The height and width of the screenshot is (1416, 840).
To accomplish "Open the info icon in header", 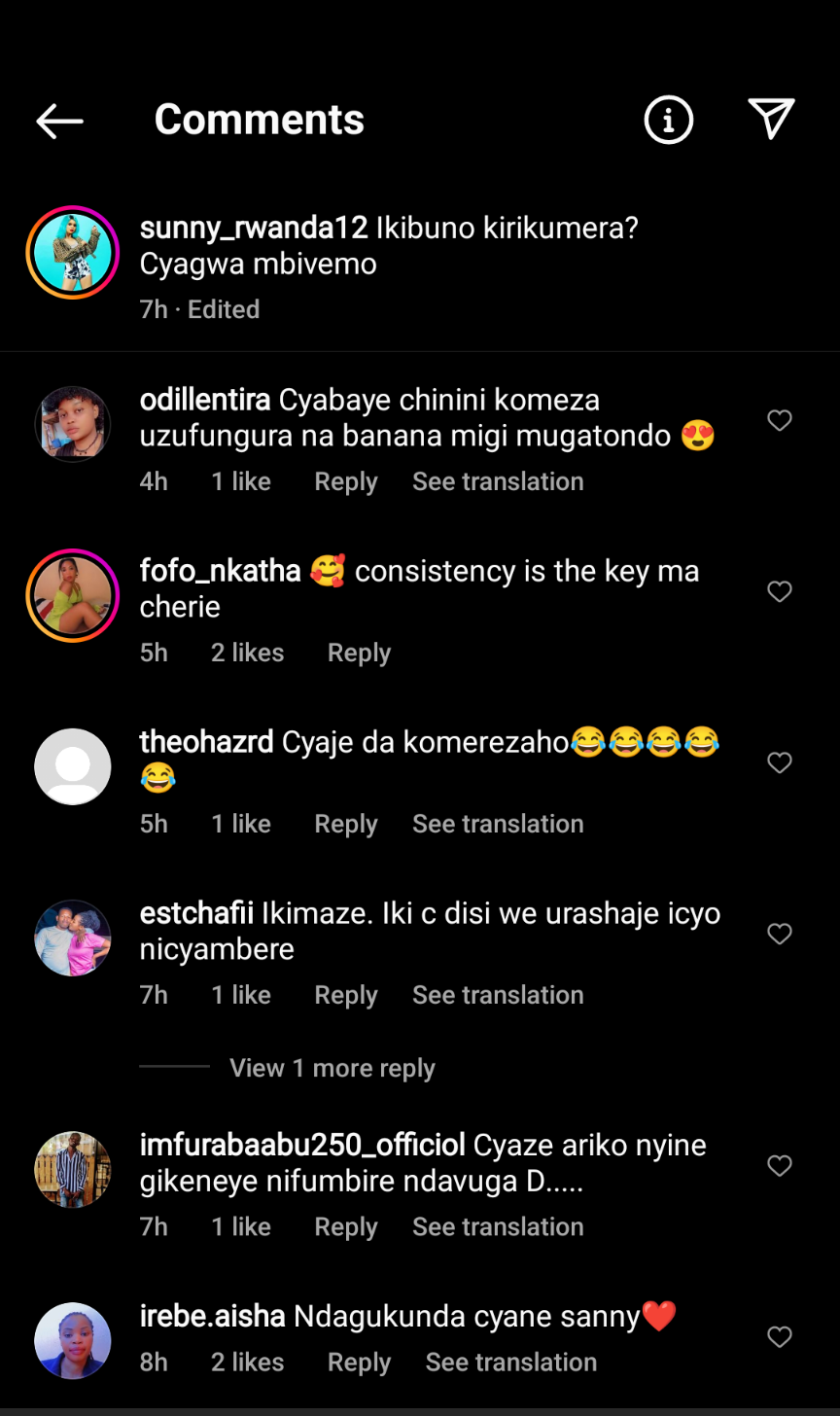I will pyautogui.click(x=668, y=120).
